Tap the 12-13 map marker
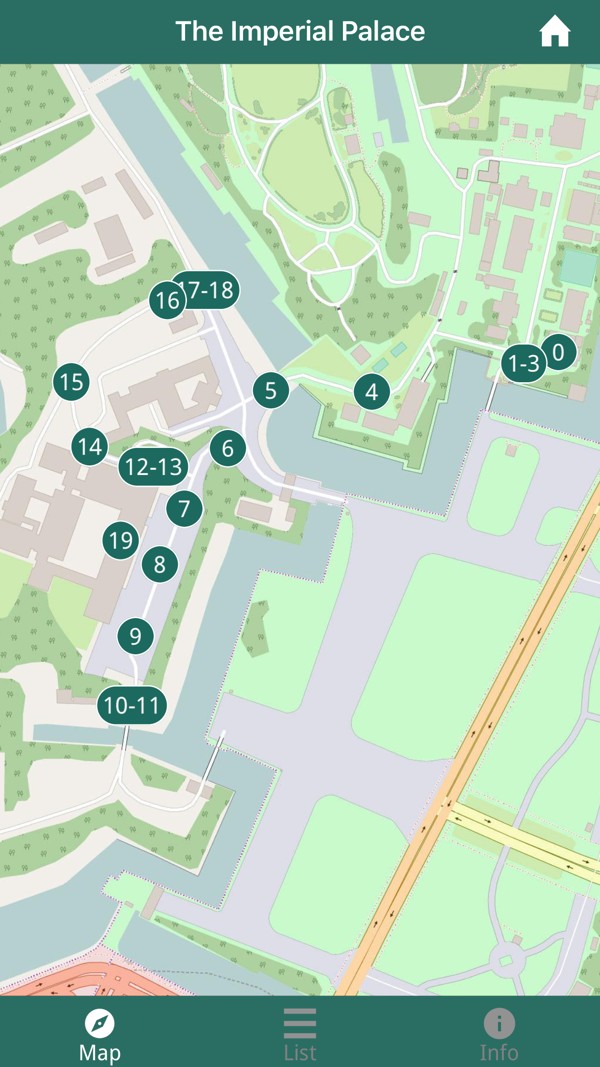Image resolution: width=600 pixels, height=1067 pixels. [x=154, y=467]
